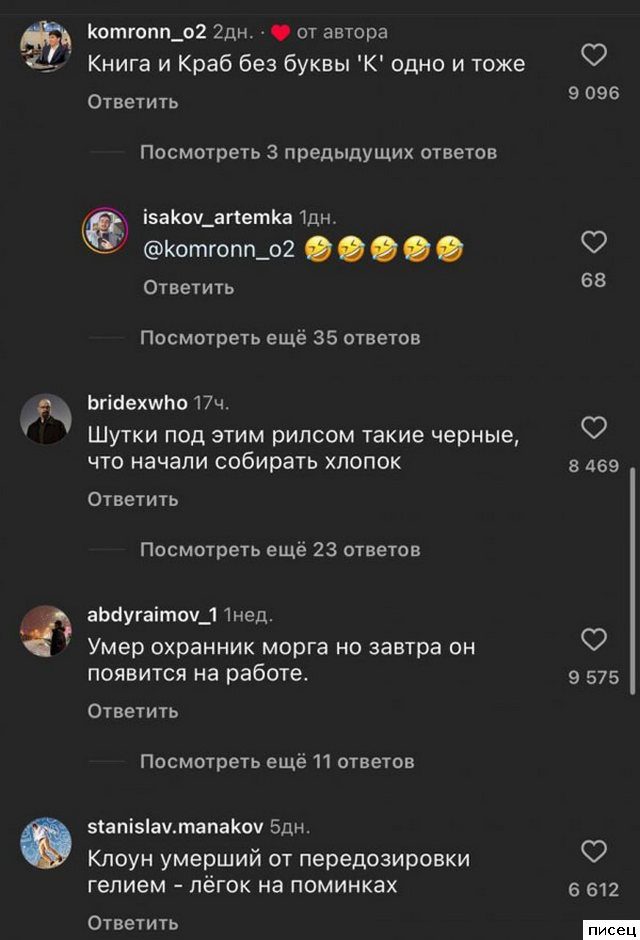Like the comment by komronn_o2

coord(594,56)
